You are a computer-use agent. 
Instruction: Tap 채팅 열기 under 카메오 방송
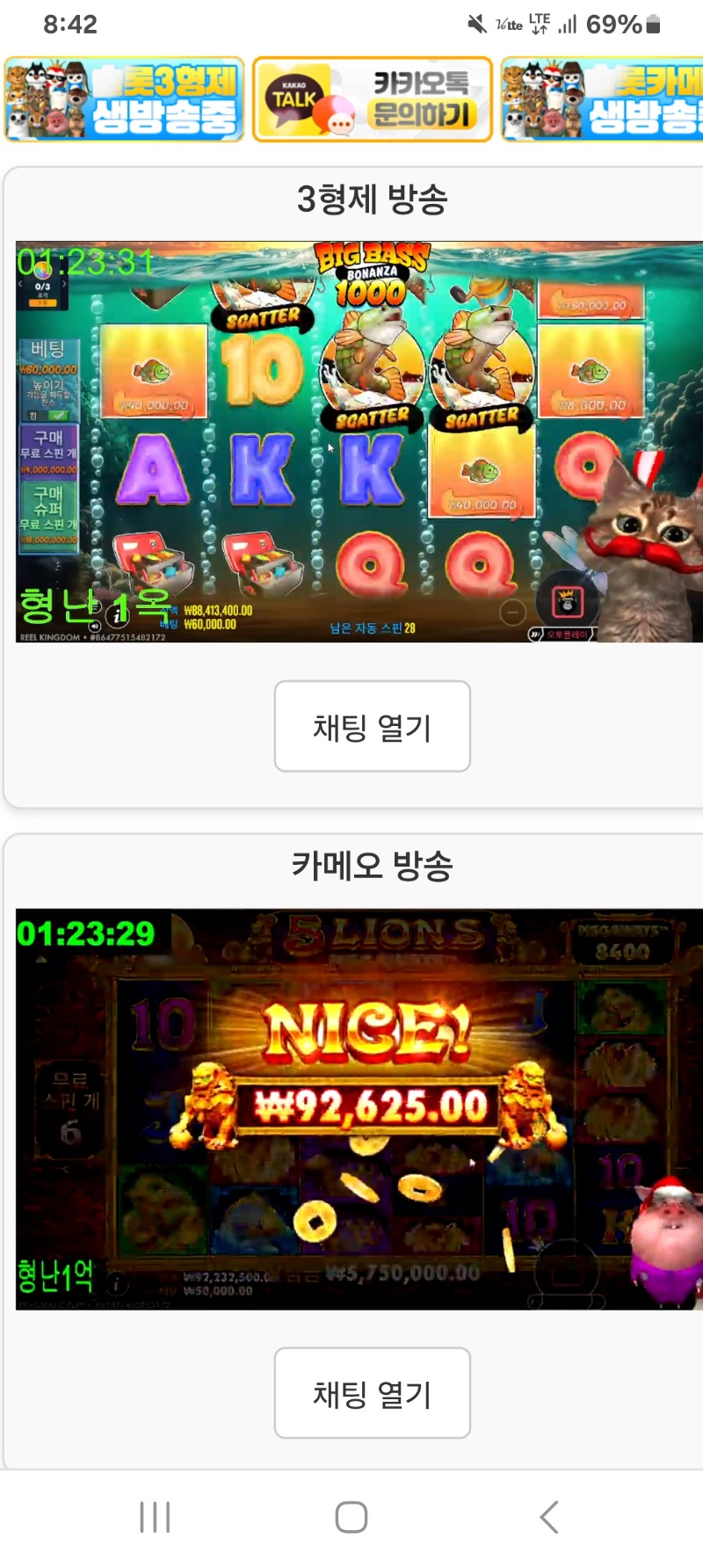click(x=372, y=1393)
